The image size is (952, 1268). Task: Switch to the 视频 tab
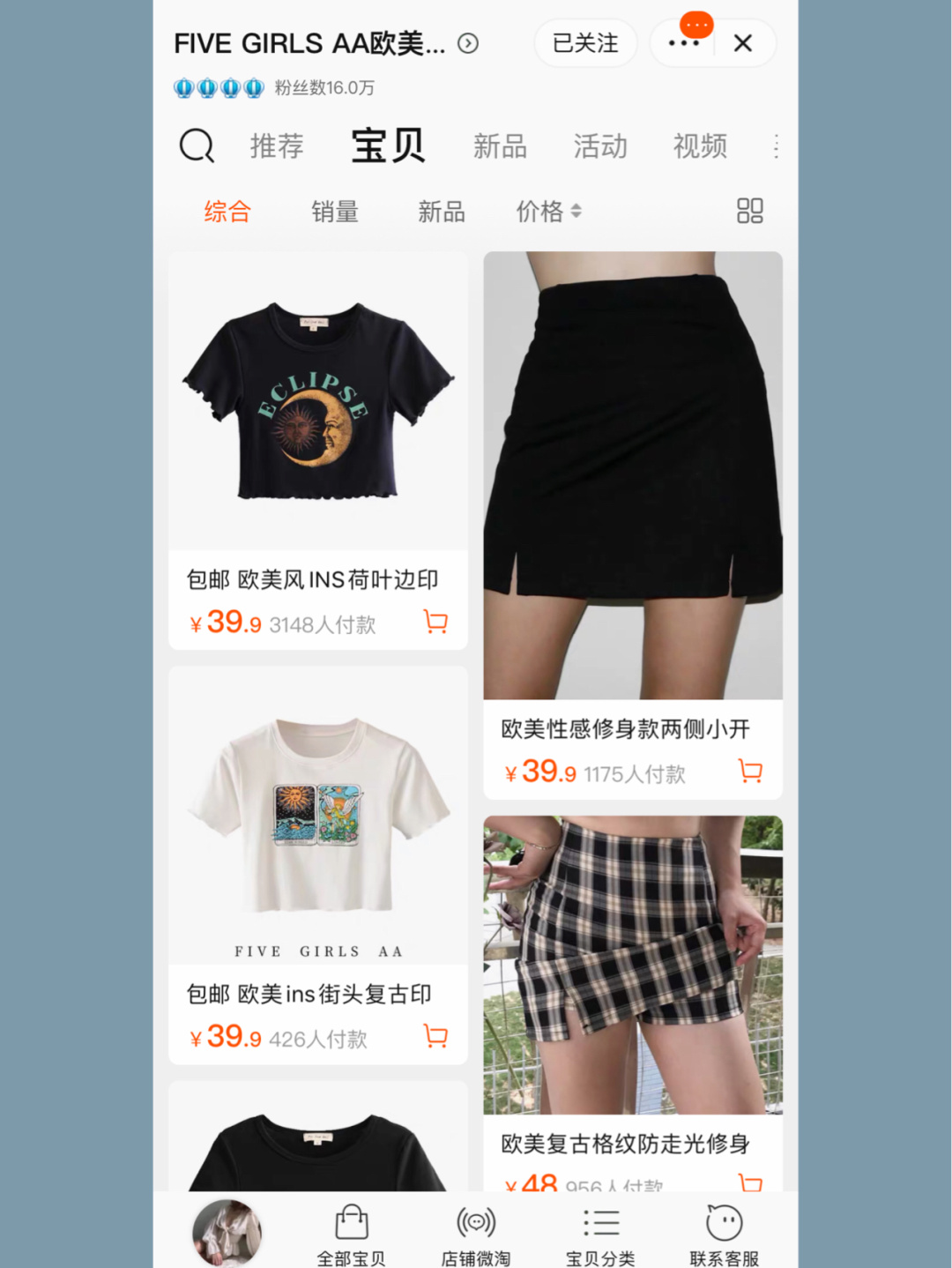700,145
